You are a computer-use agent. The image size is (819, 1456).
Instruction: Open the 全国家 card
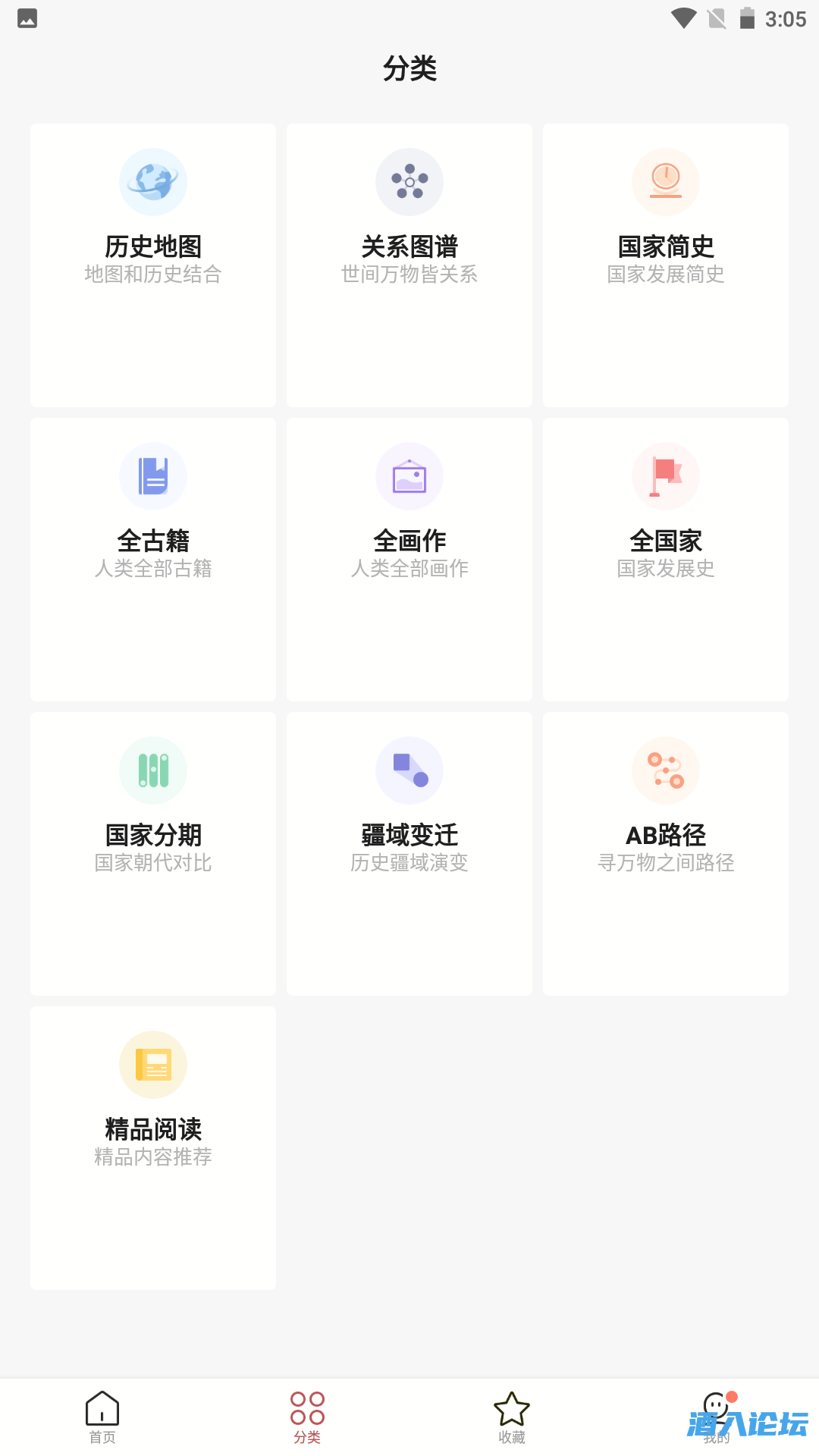(x=666, y=559)
